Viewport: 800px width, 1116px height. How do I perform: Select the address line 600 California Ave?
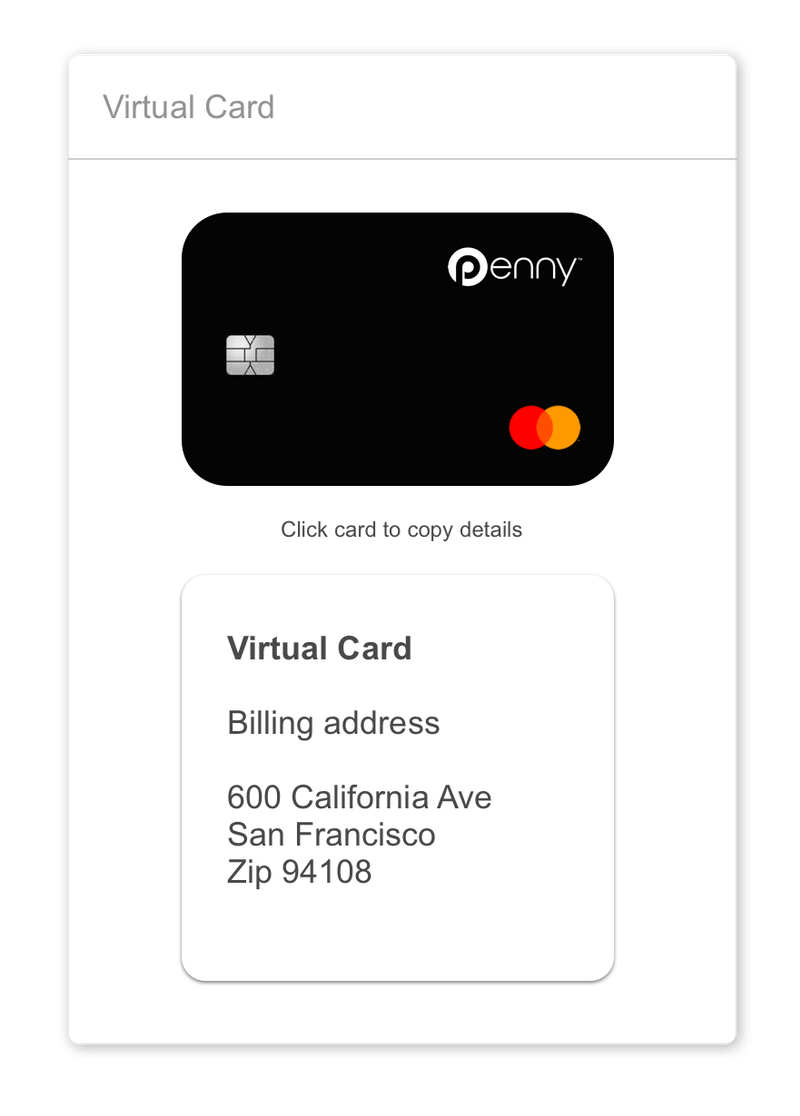[x=360, y=797]
